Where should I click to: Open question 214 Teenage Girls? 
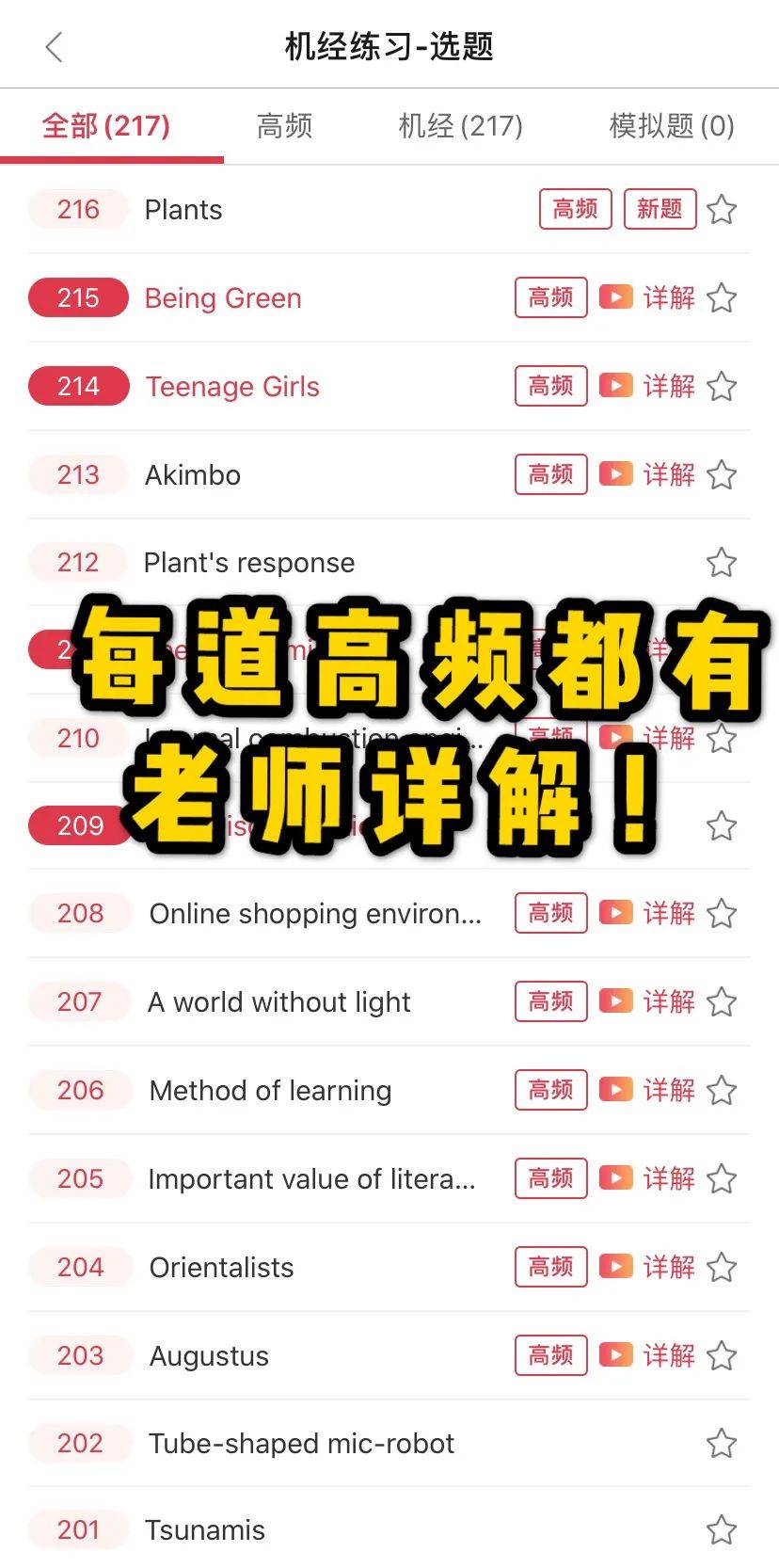(232, 387)
